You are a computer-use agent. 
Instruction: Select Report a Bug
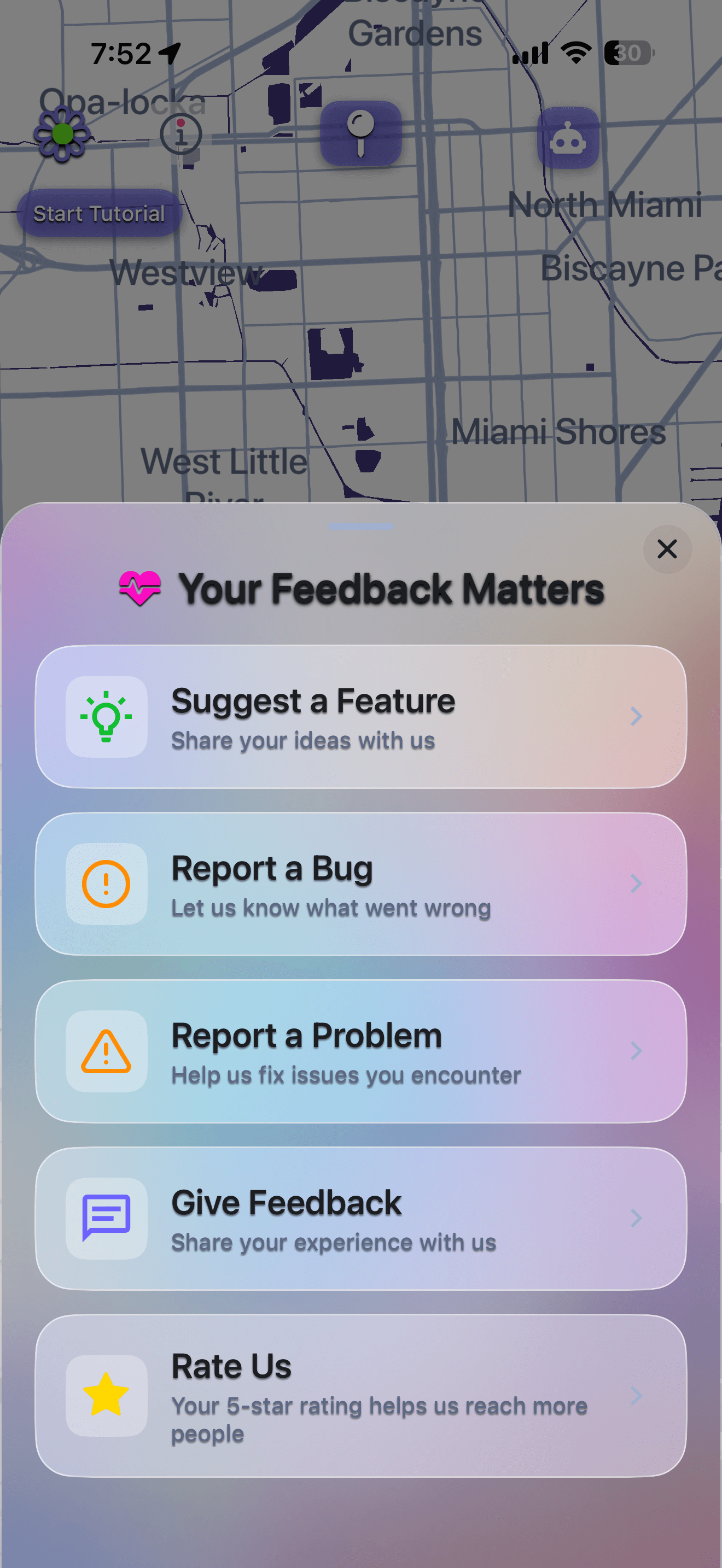[360, 883]
